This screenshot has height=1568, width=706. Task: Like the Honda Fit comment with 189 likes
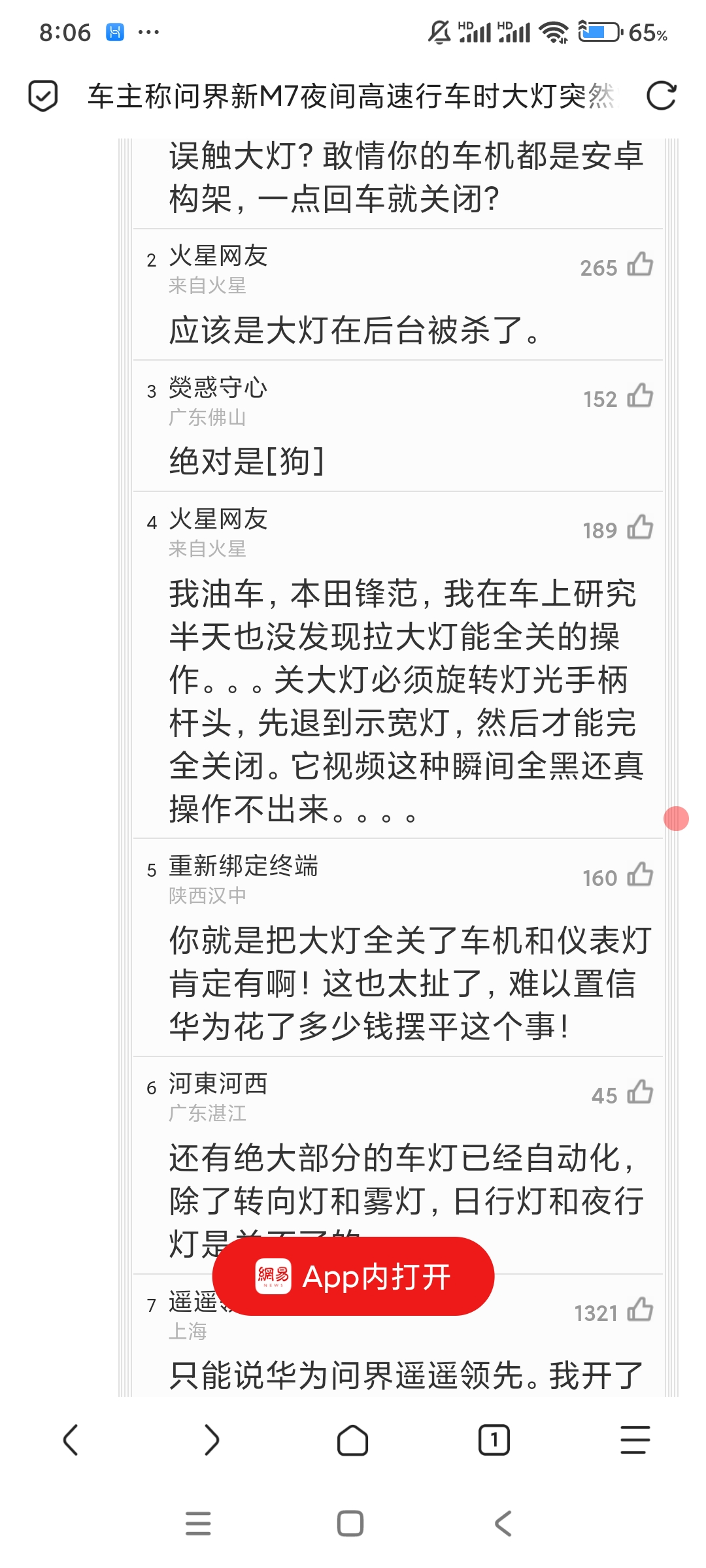tap(640, 527)
